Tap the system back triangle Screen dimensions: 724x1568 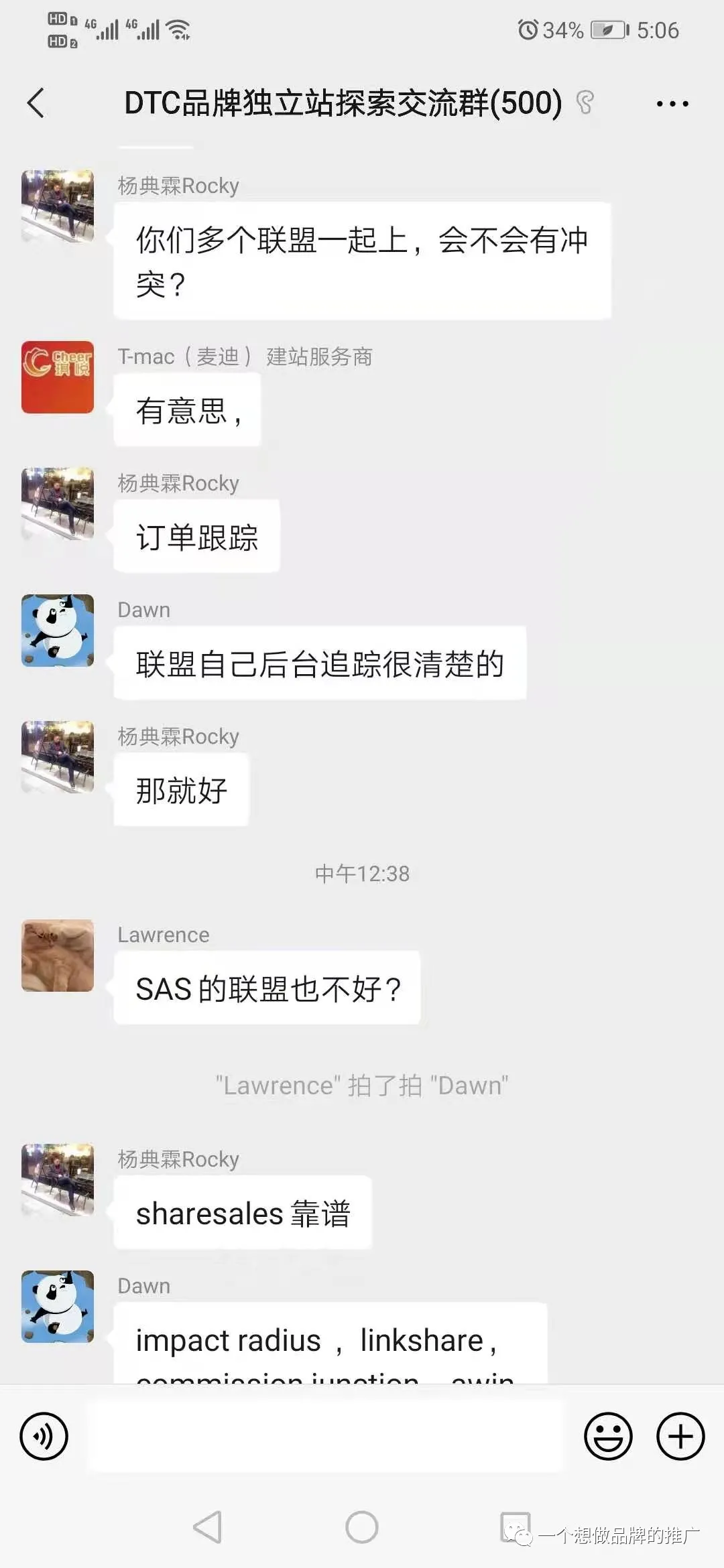[208, 1527]
